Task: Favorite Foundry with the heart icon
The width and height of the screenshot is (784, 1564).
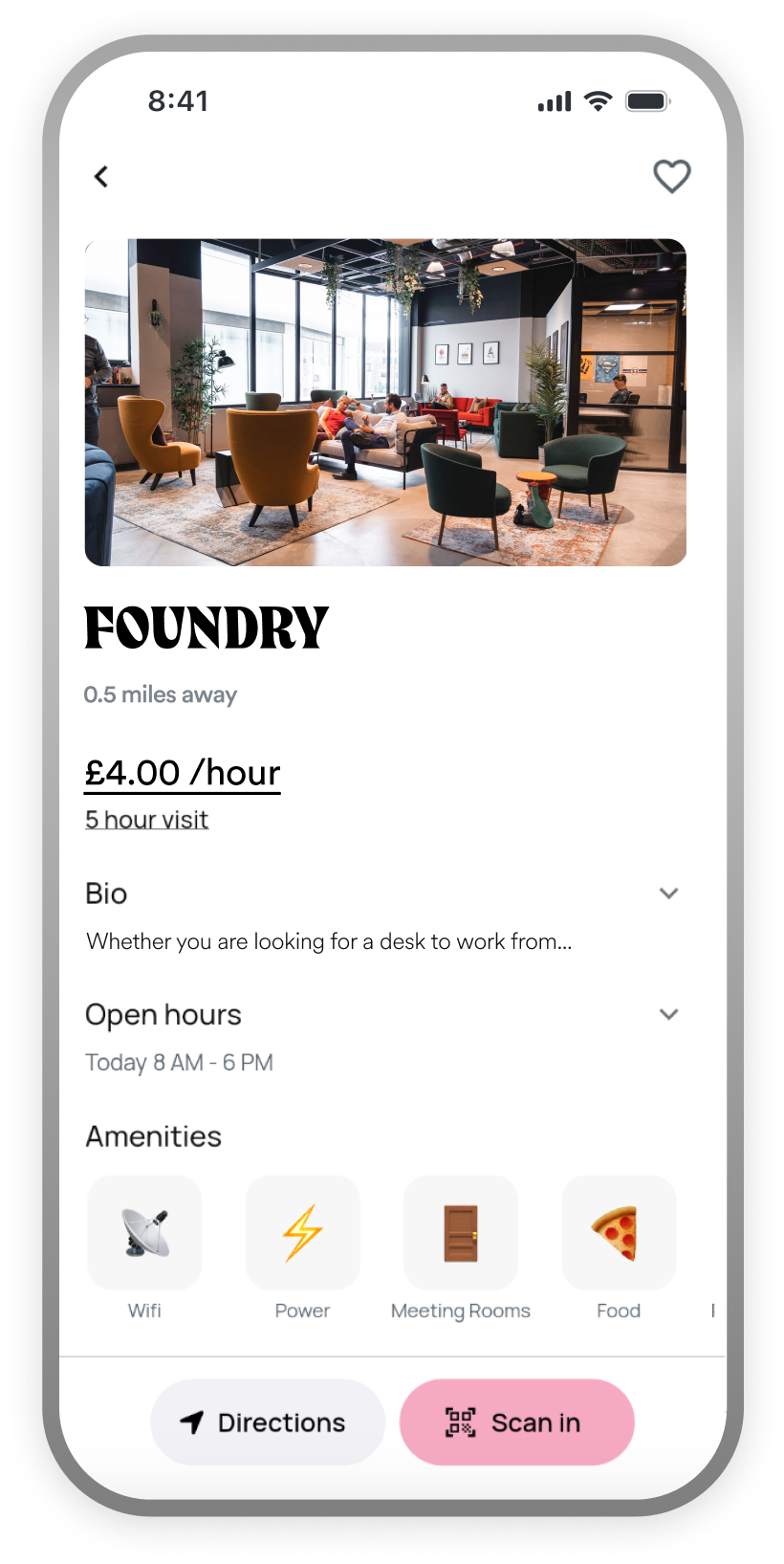Action: click(x=671, y=176)
